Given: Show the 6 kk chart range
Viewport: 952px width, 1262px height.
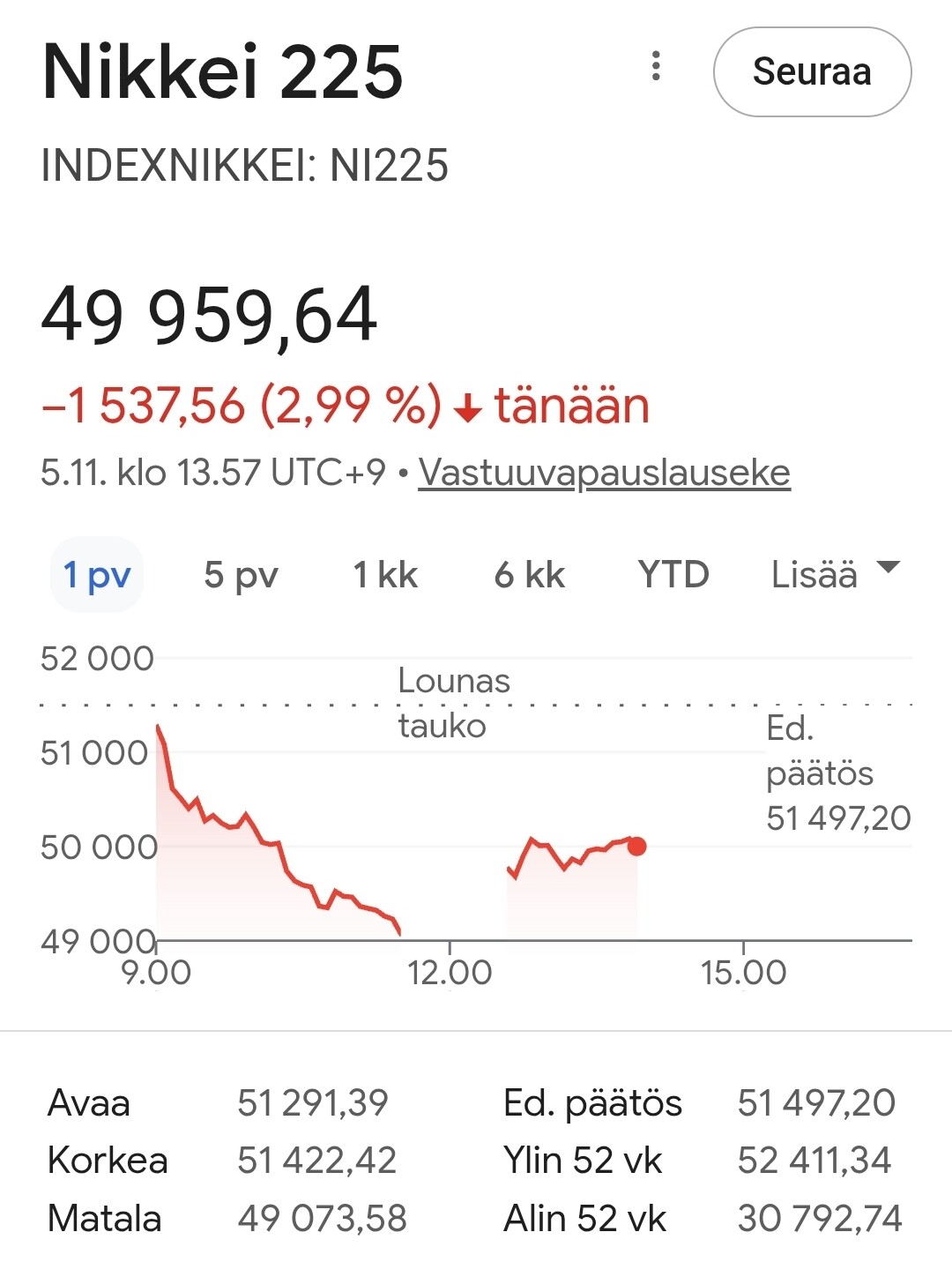Looking at the screenshot, I should [x=529, y=575].
